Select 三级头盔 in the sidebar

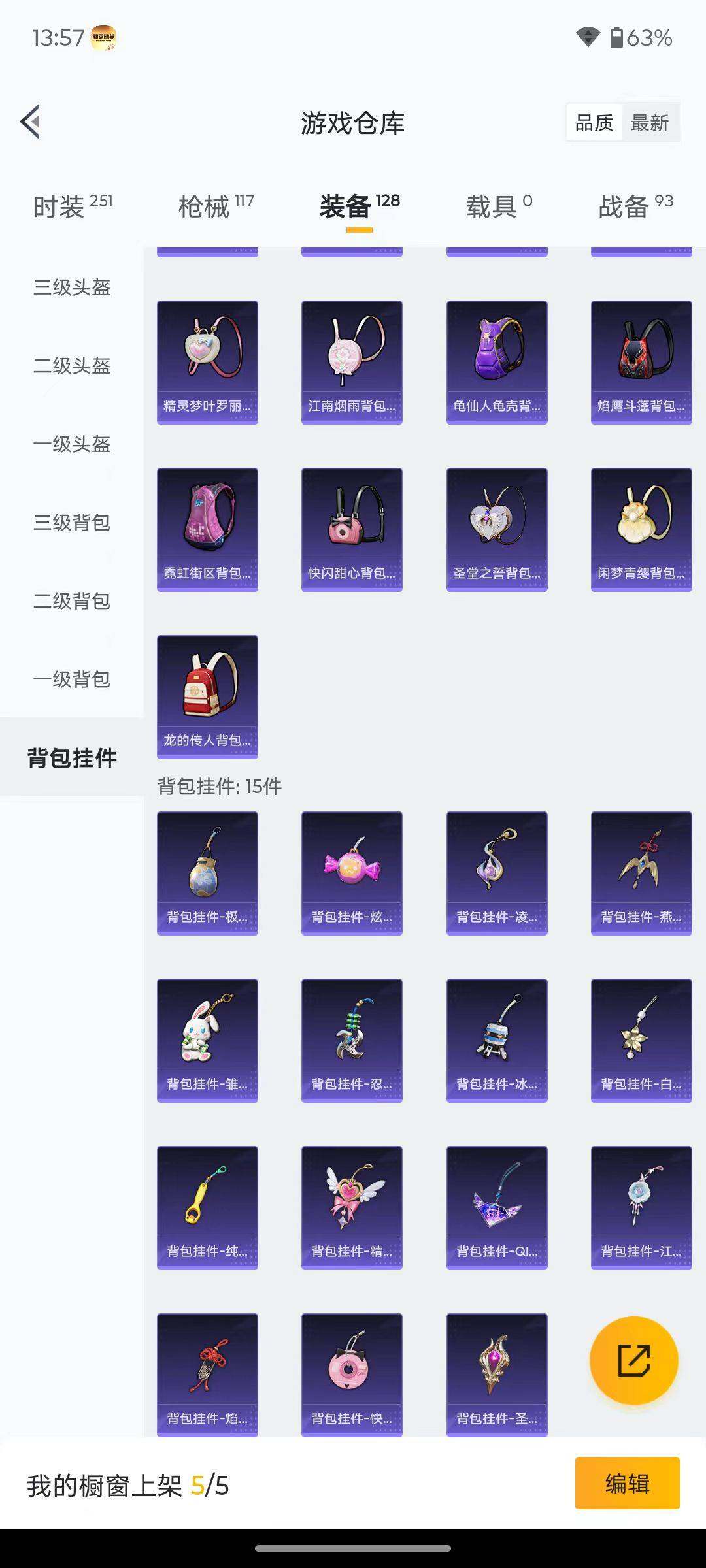click(x=72, y=287)
